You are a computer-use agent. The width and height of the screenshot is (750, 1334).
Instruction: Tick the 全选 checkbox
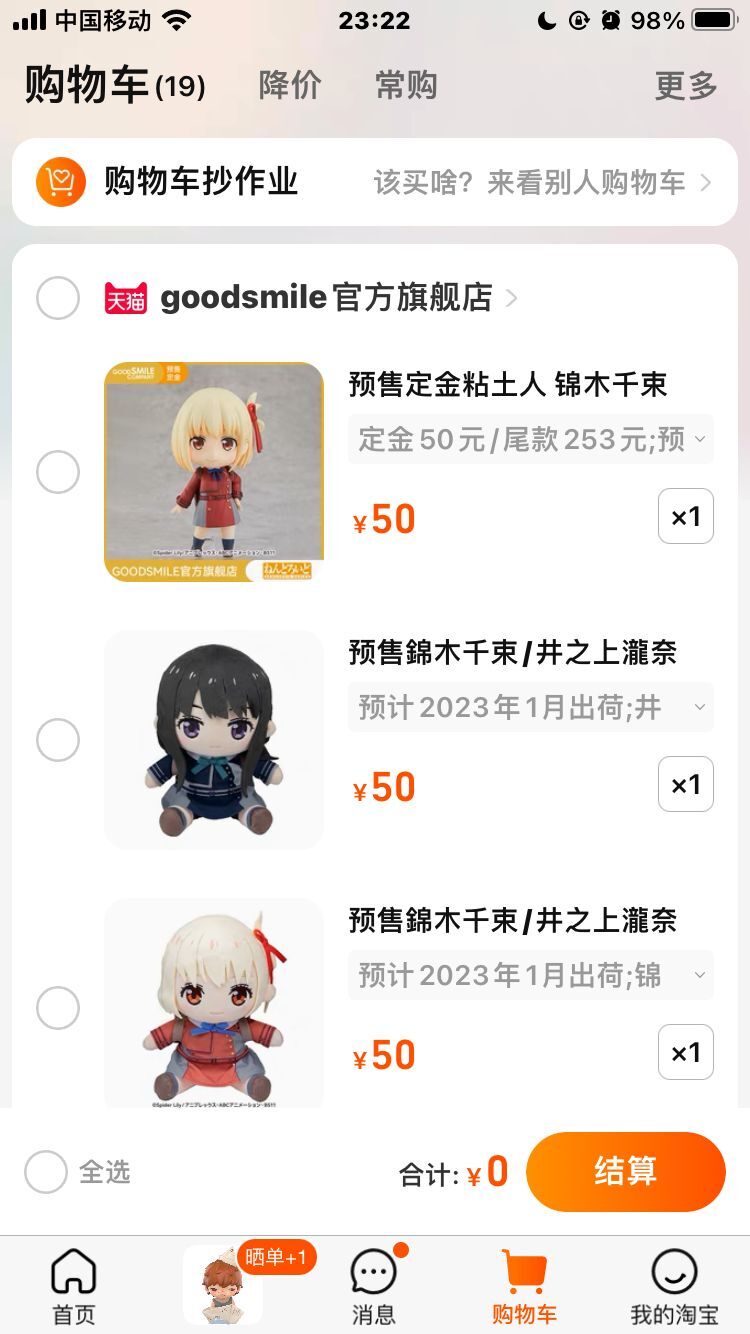46,1172
